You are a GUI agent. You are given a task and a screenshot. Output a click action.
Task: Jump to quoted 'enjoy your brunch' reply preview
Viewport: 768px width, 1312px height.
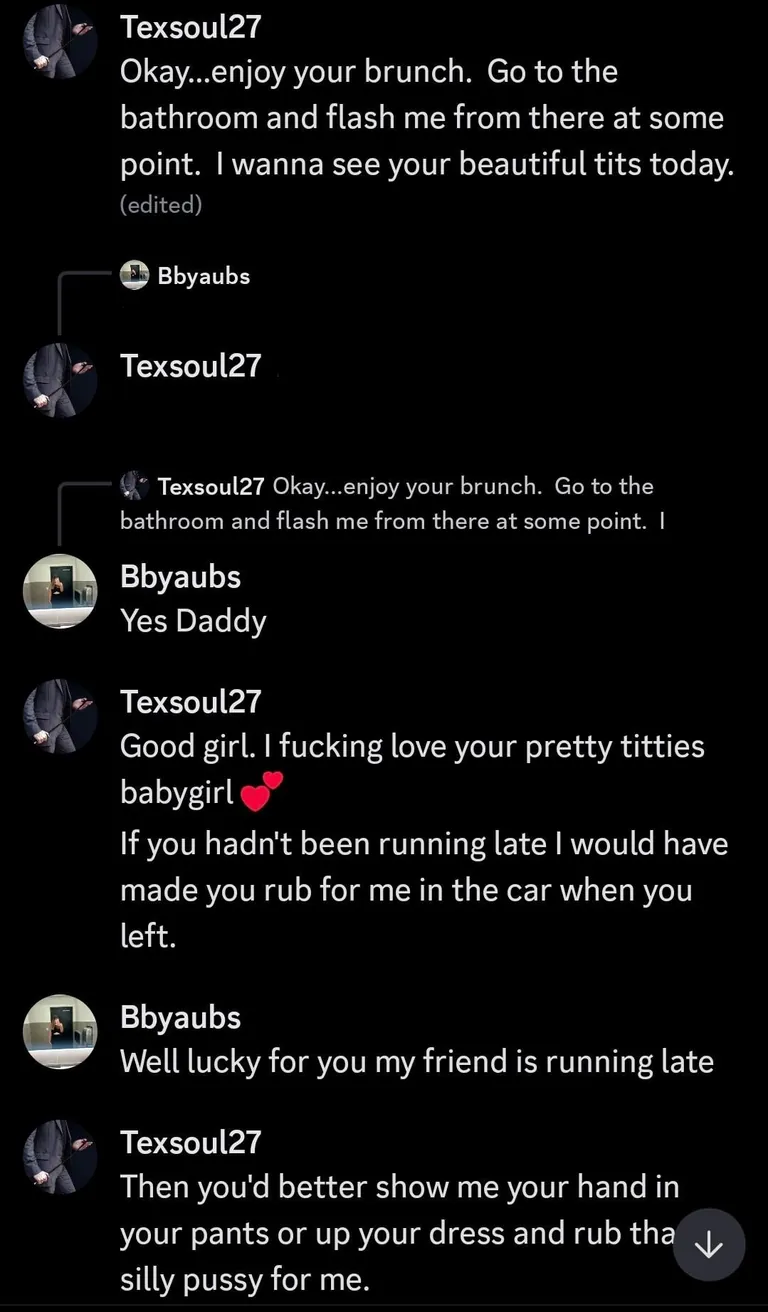point(400,503)
